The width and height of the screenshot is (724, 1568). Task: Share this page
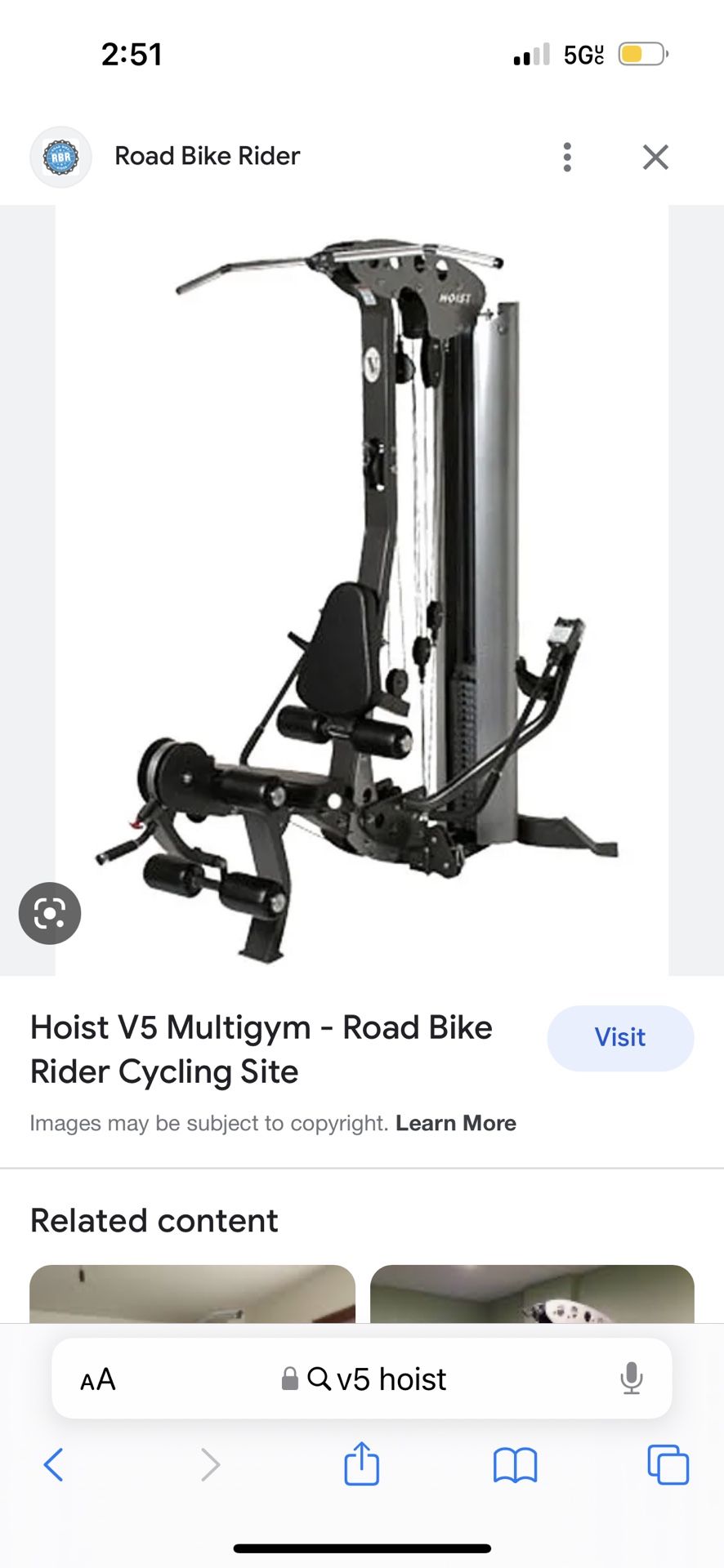coord(361,1463)
